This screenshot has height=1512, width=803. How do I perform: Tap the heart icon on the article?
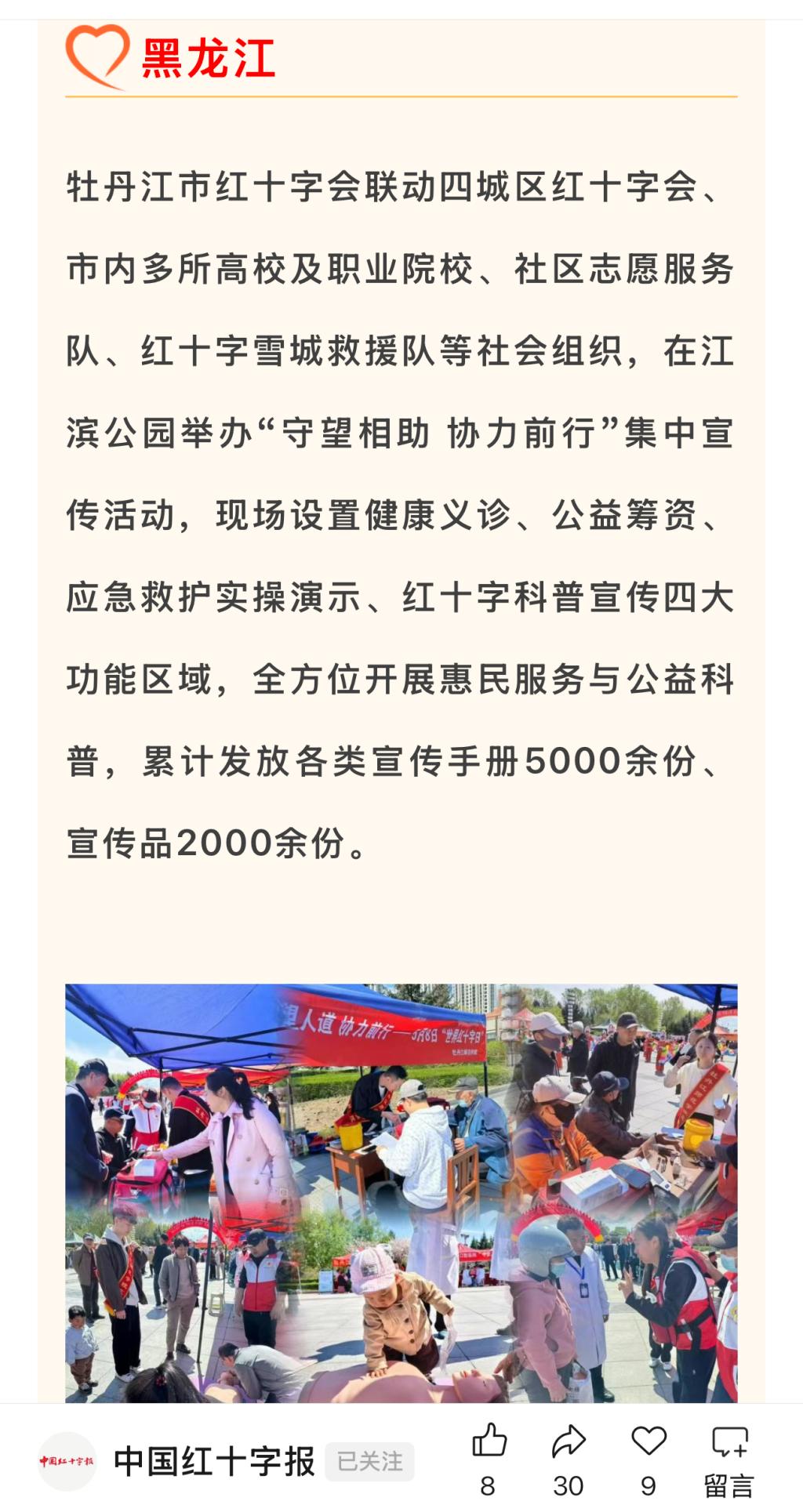coord(649,1441)
